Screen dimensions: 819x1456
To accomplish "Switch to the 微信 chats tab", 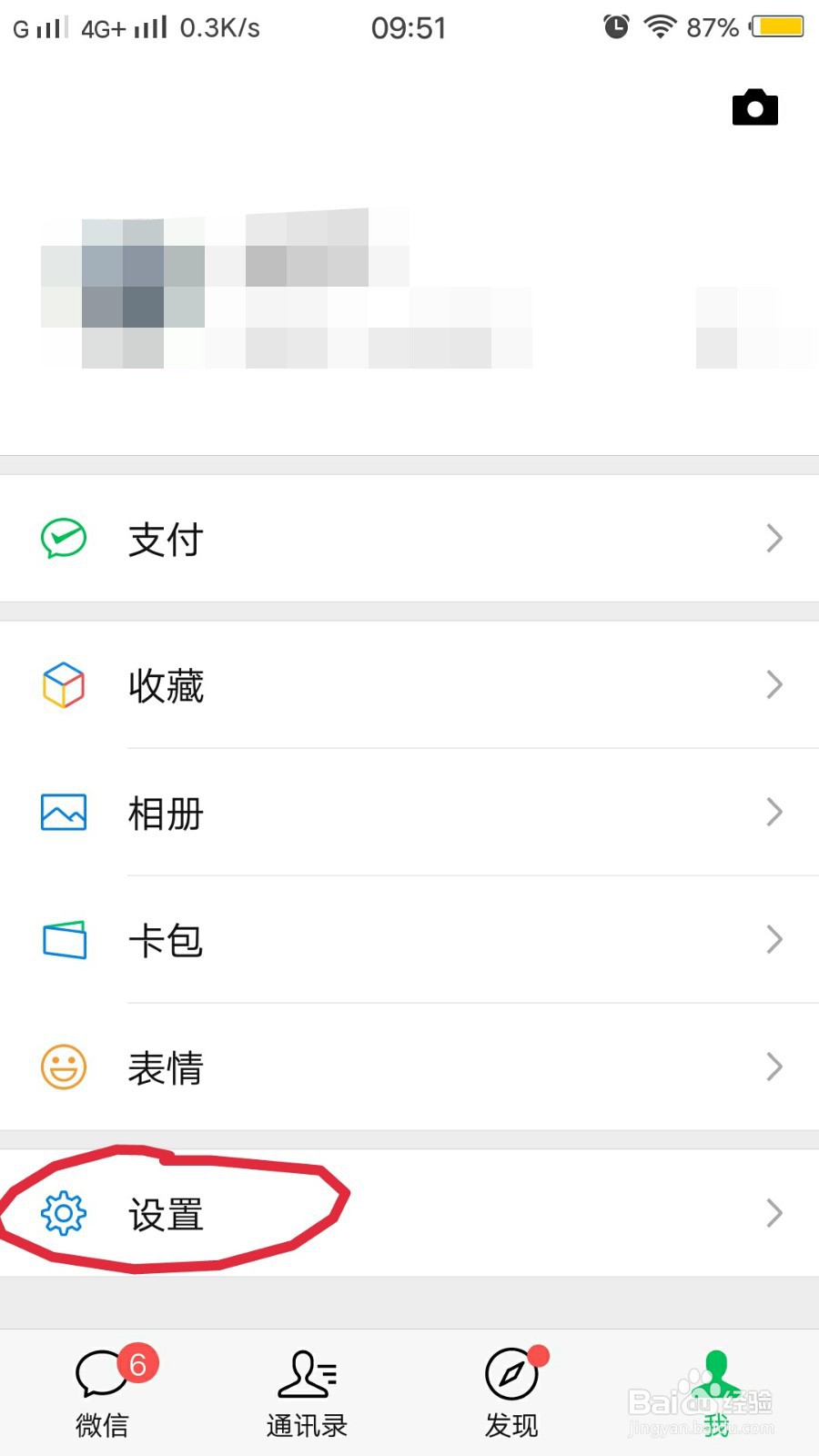I will (102, 1392).
